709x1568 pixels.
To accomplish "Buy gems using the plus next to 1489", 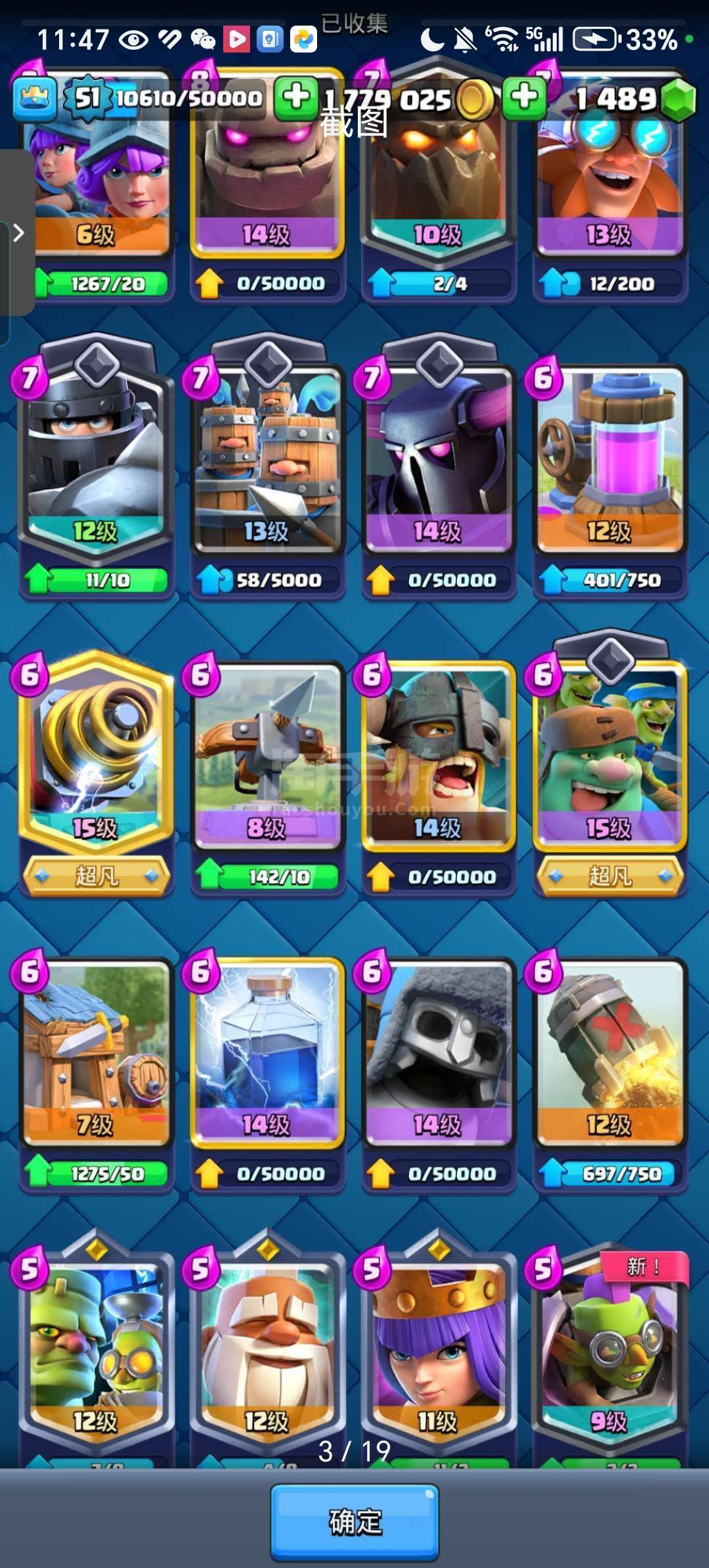I will [524, 98].
